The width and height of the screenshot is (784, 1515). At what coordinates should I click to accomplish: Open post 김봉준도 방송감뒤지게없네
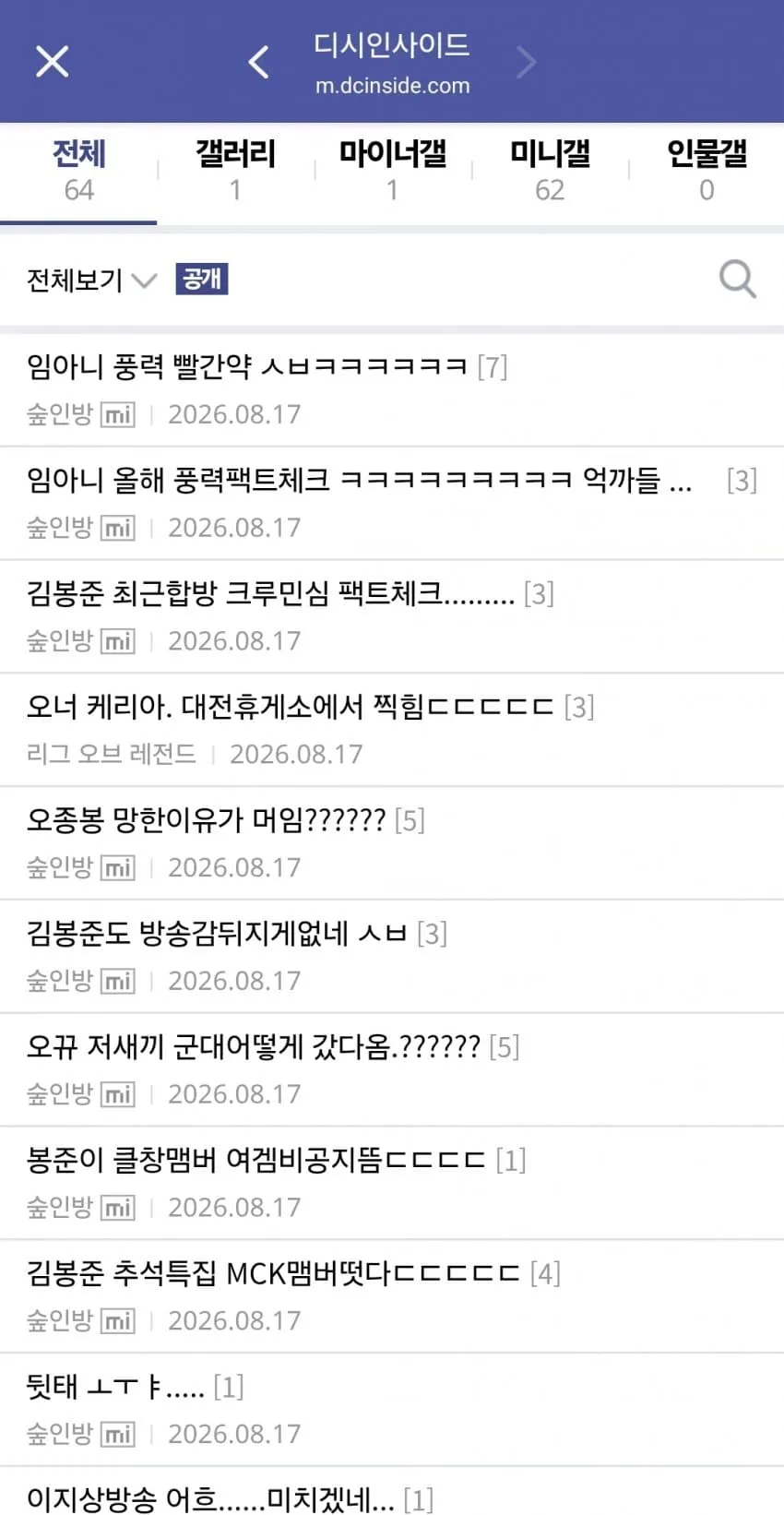392,957
